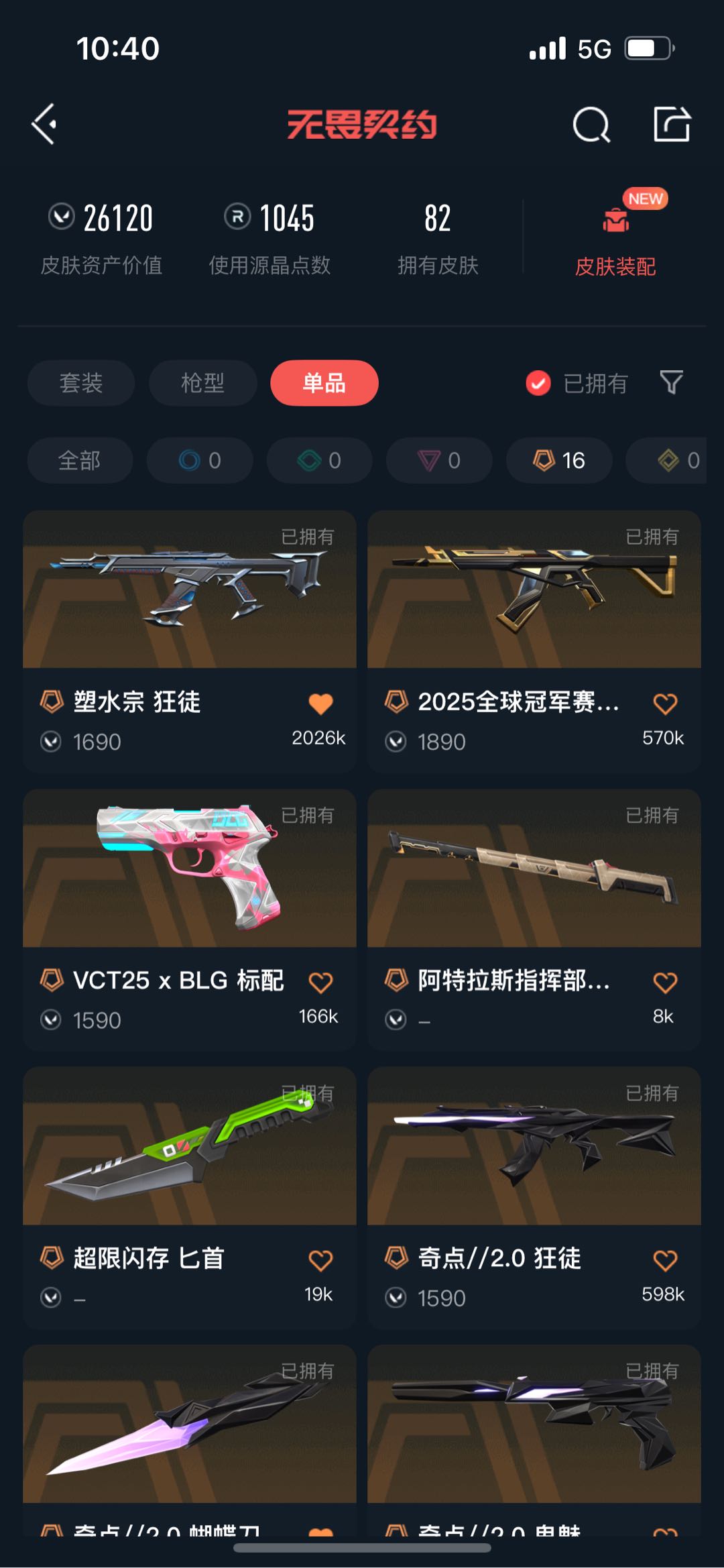Image resolution: width=724 pixels, height=1568 pixels.
Task: Share this skin collection page
Action: (x=672, y=124)
